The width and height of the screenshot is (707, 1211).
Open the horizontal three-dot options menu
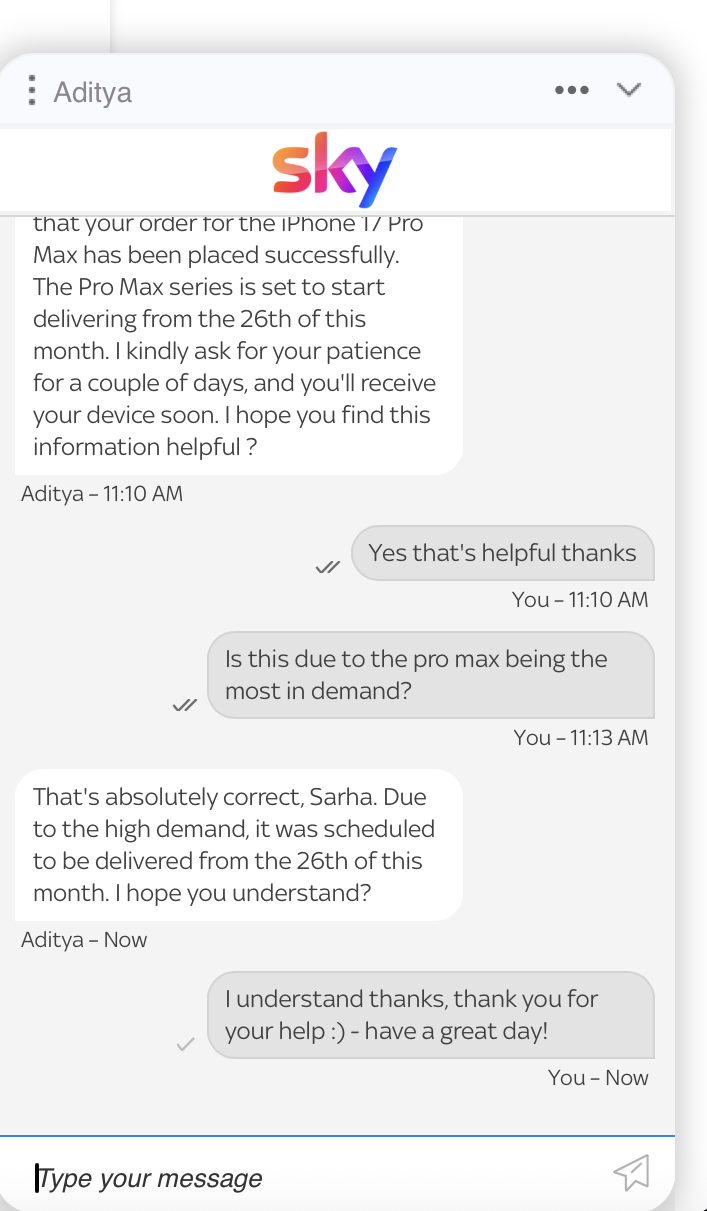coord(571,91)
